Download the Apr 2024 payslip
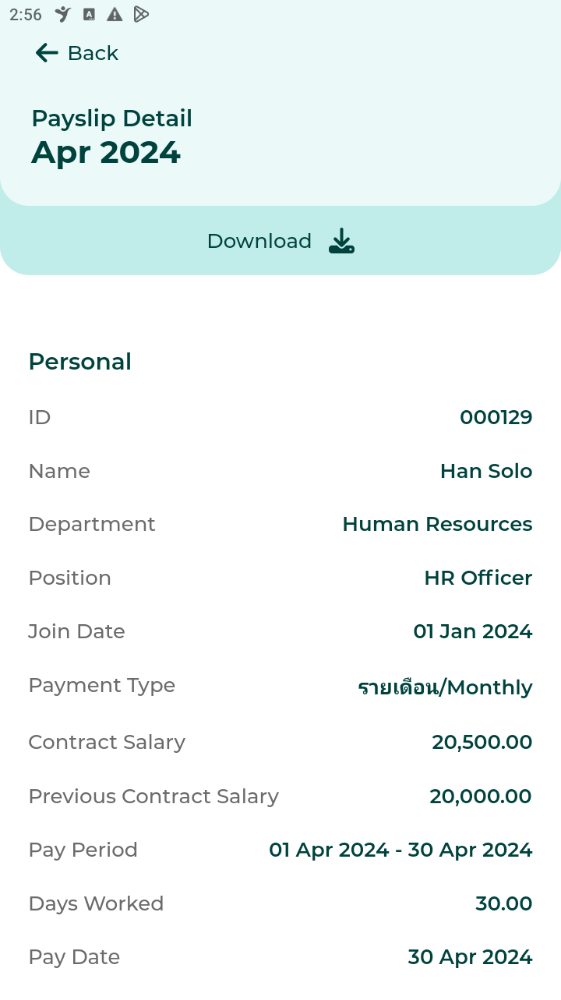 [280, 241]
